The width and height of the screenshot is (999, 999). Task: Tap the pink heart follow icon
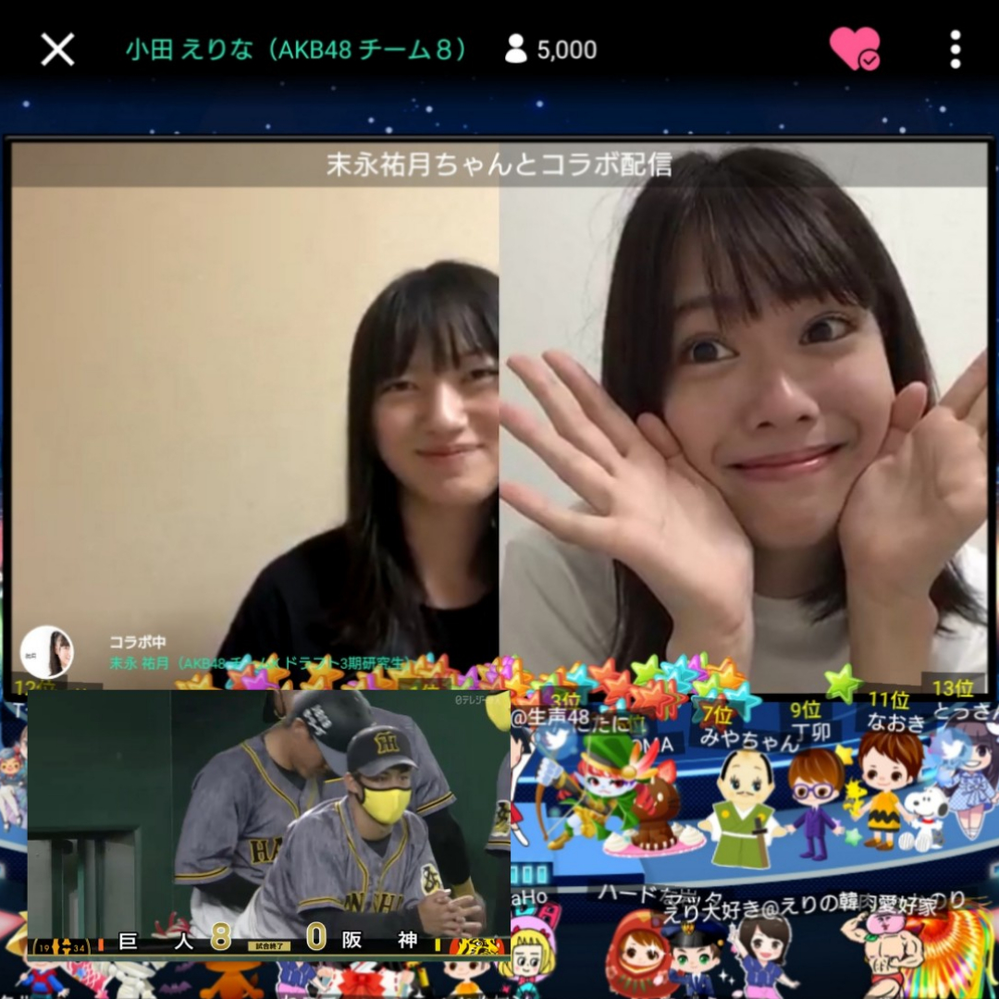point(854,48)
